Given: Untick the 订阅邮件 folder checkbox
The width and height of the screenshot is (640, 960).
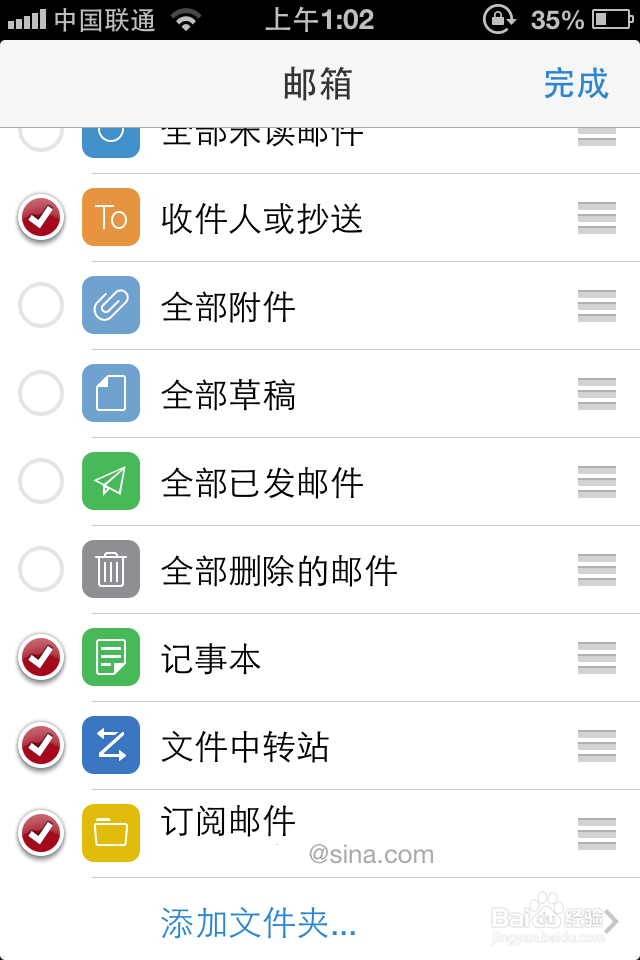Looking at the screenshot, I should coord(41,832).
